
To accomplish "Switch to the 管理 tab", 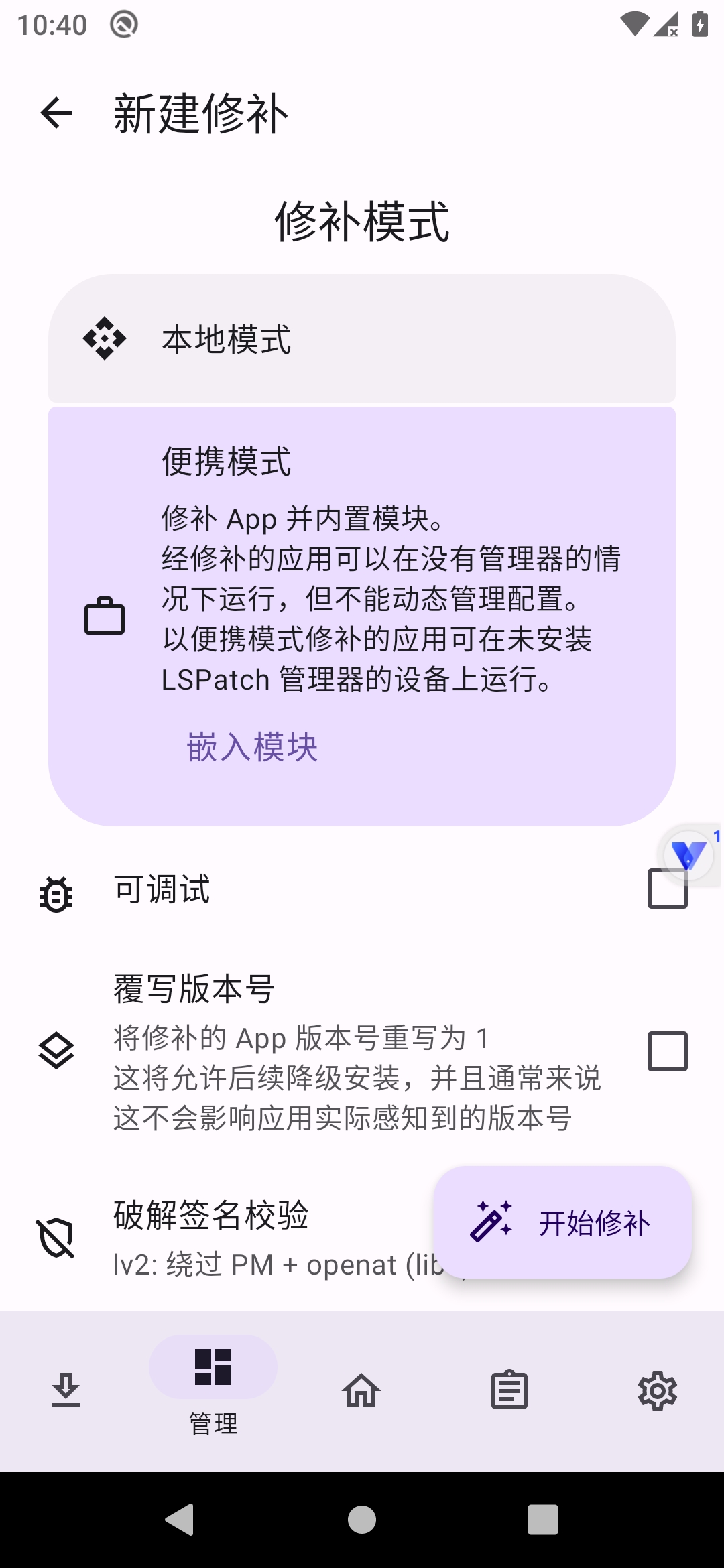I will point(213,1386).
